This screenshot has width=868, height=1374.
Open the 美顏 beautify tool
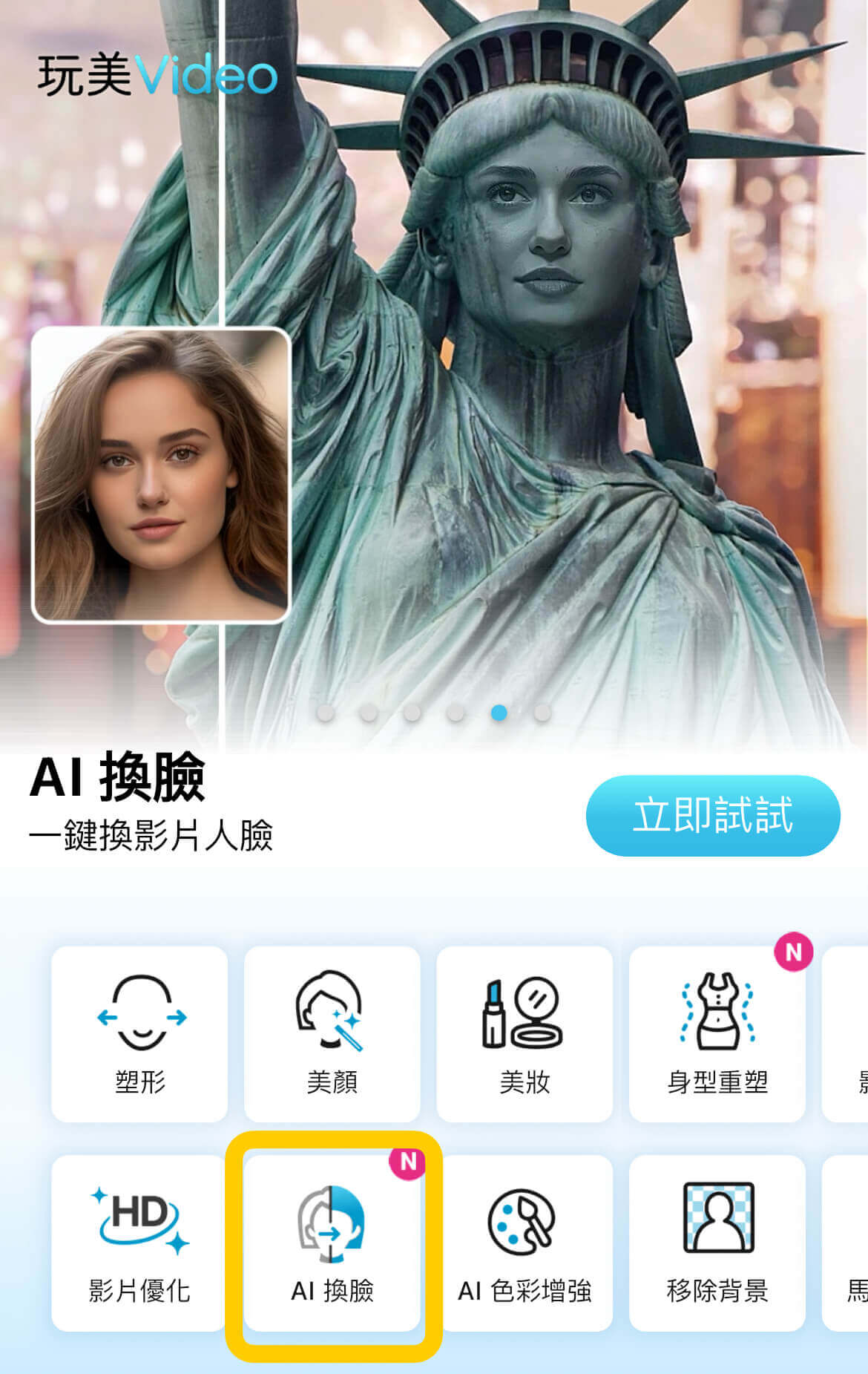tap(332, 1033)
